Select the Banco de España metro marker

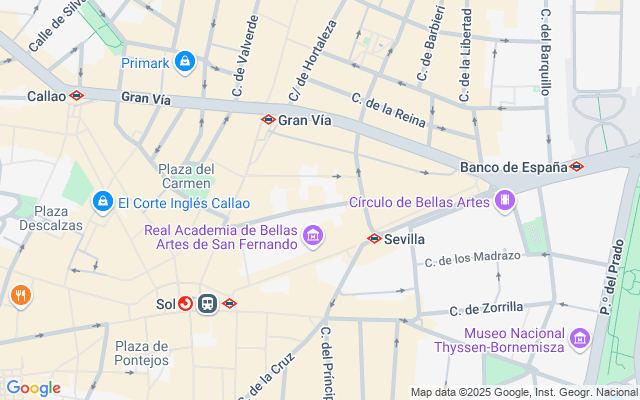pos(576,166)
